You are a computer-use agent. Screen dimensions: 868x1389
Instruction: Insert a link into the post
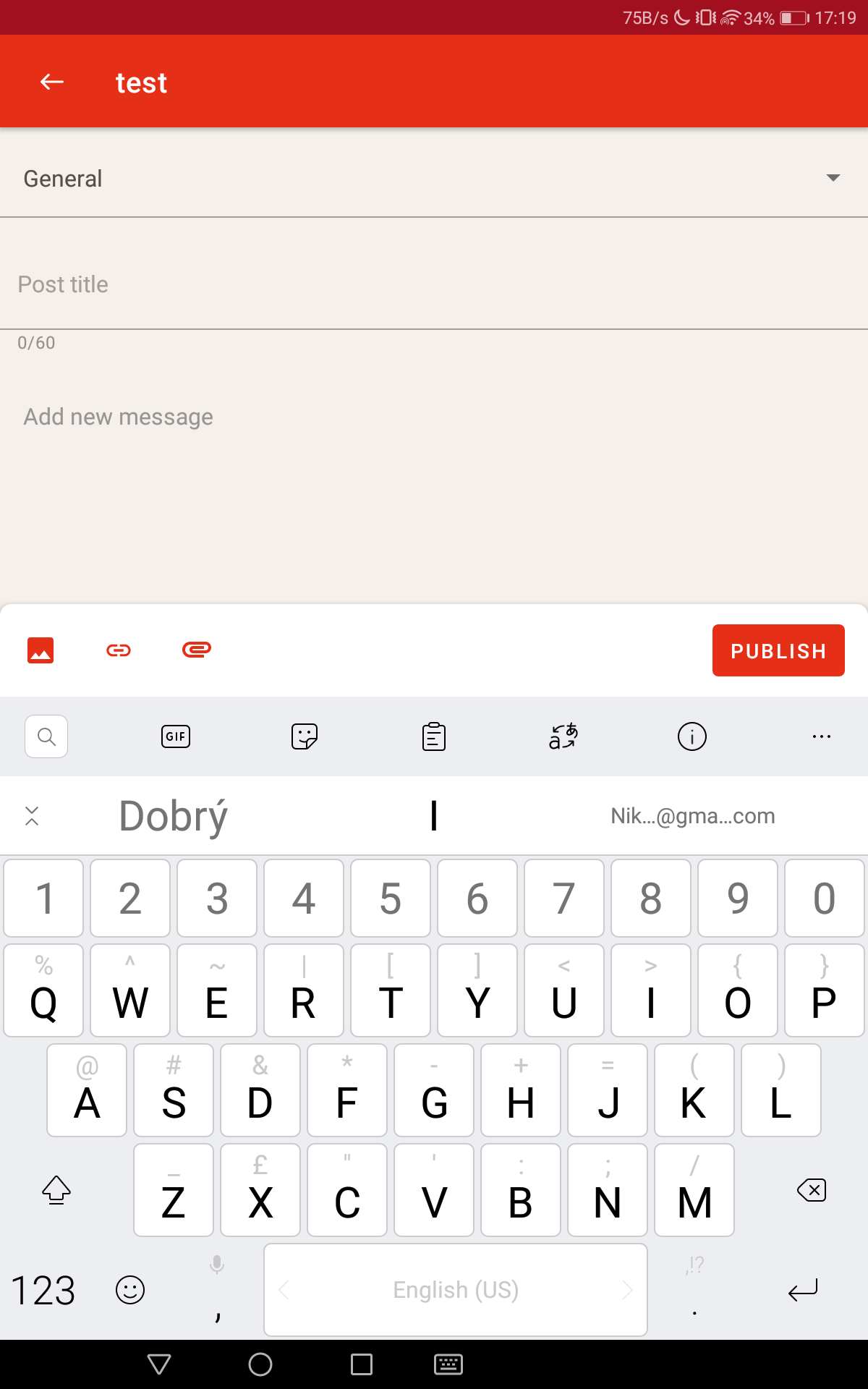click(x=119, y=650)
